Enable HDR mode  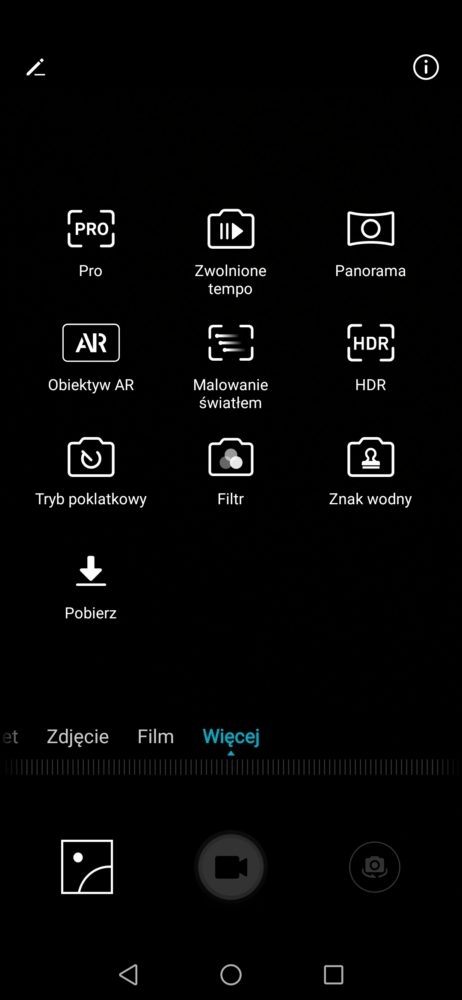point(370,358)
